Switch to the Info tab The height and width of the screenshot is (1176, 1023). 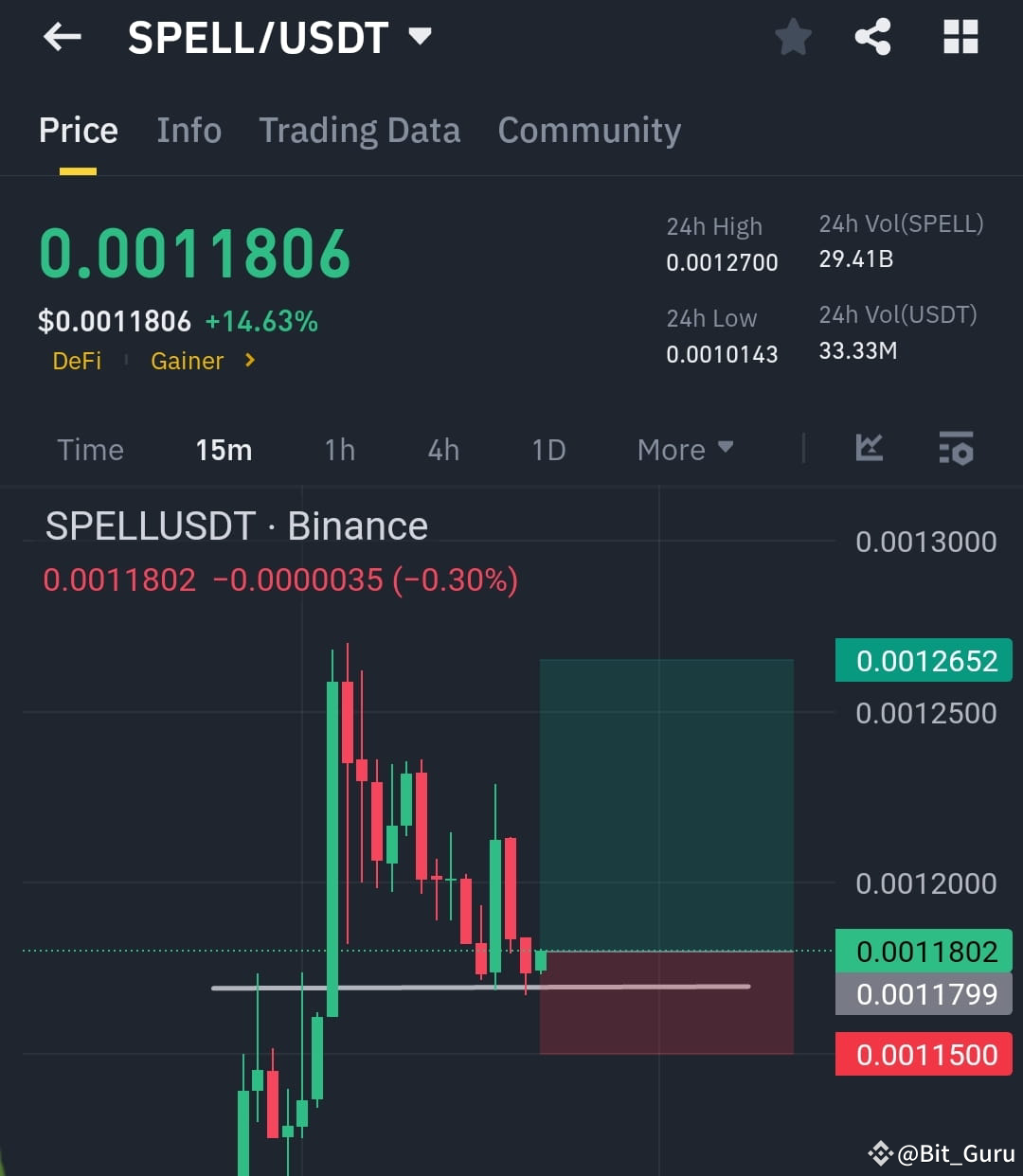[188, 131]
